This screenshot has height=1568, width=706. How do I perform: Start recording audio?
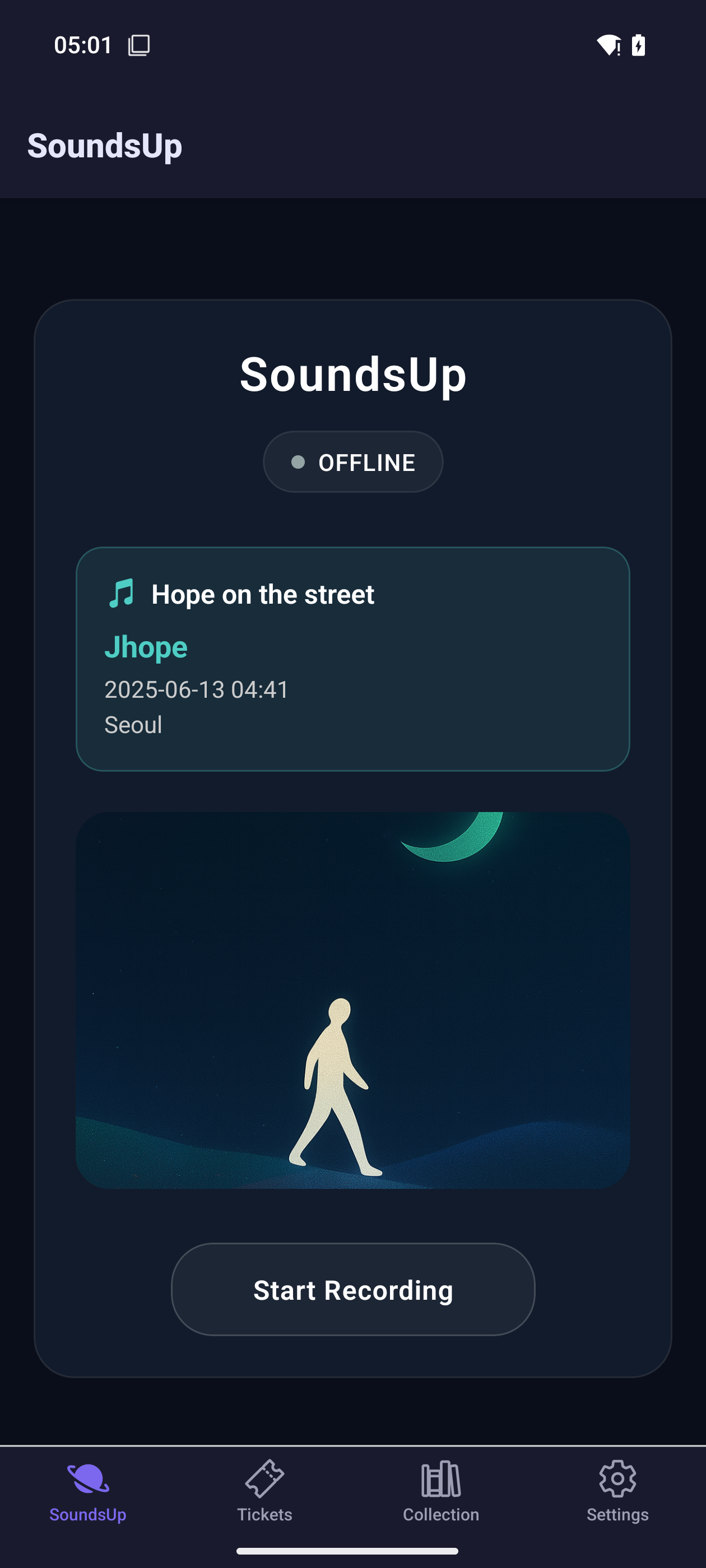click(x=352, y=1289)
